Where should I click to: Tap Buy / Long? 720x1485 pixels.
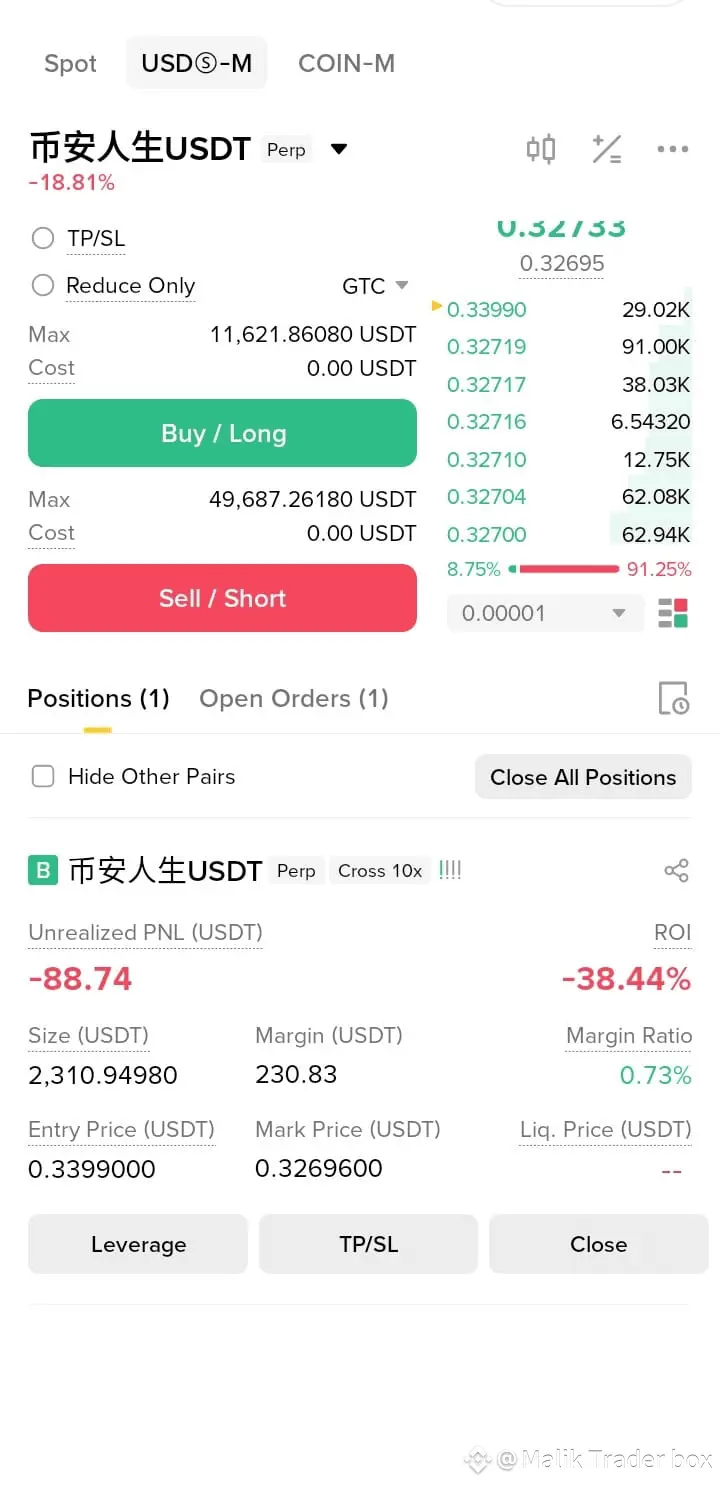pyautogui.click(x=222, y=433)
